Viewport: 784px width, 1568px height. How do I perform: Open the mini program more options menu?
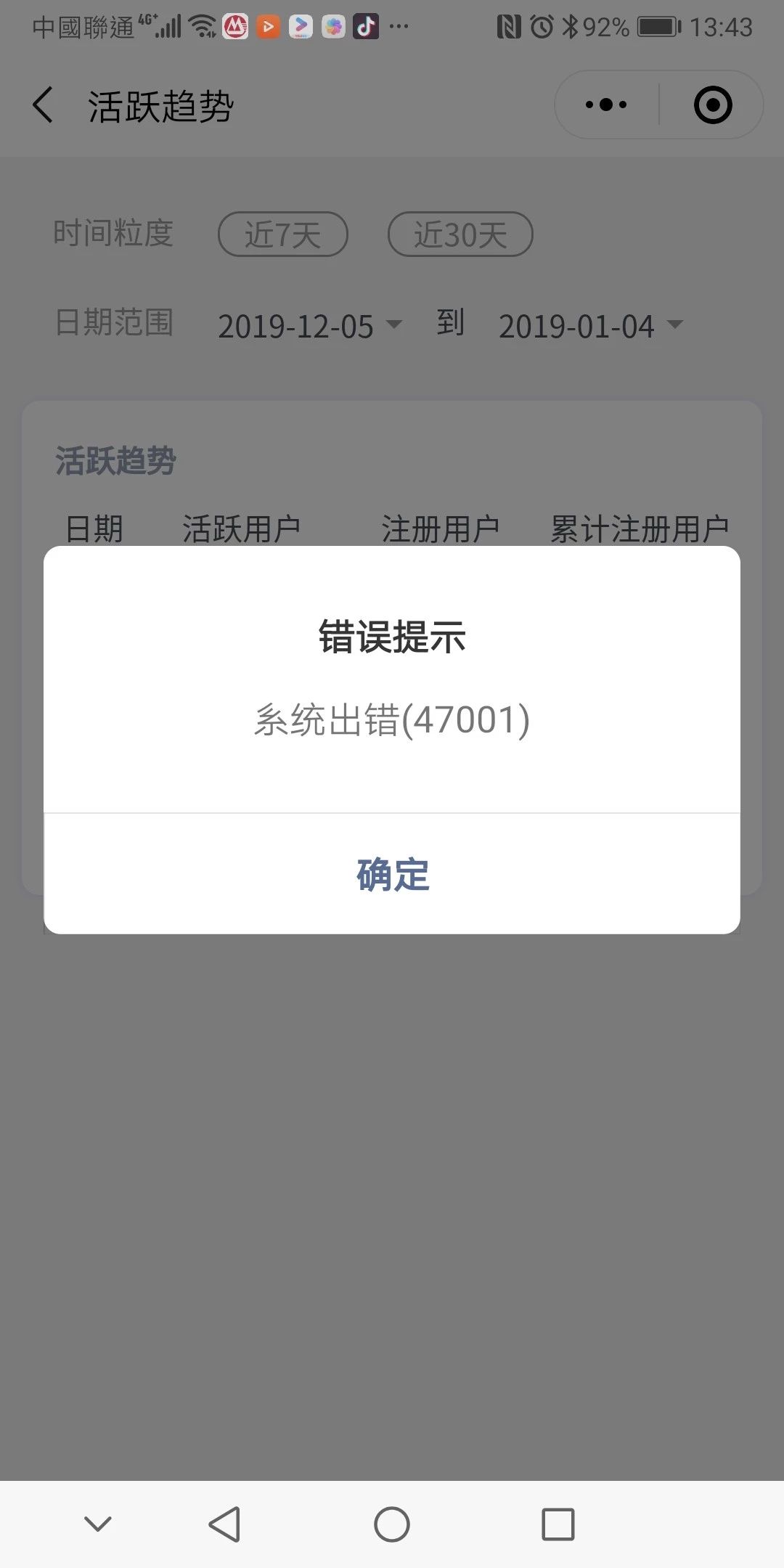pyautogui.click(x=606, y=105)
